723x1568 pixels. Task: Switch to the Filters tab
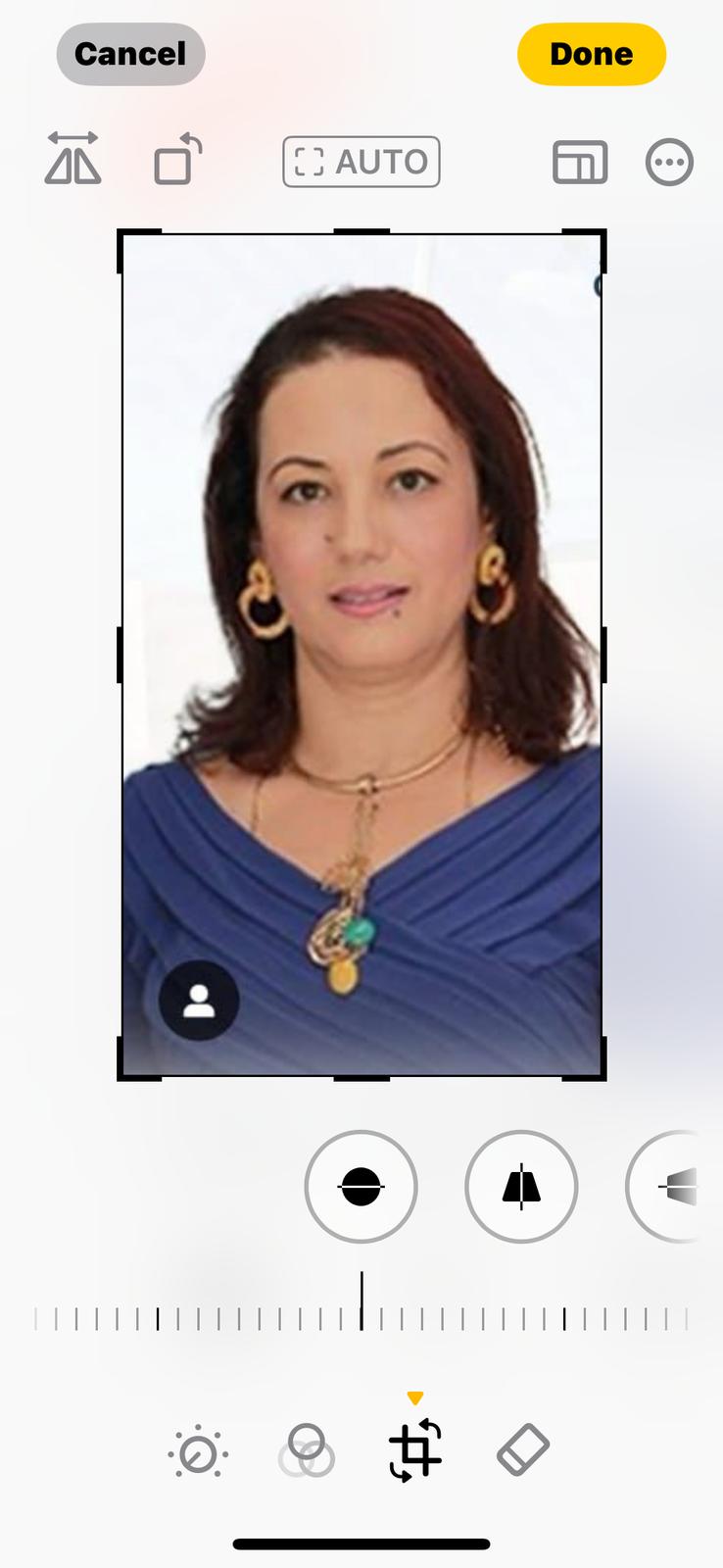tap(307, 1451)
